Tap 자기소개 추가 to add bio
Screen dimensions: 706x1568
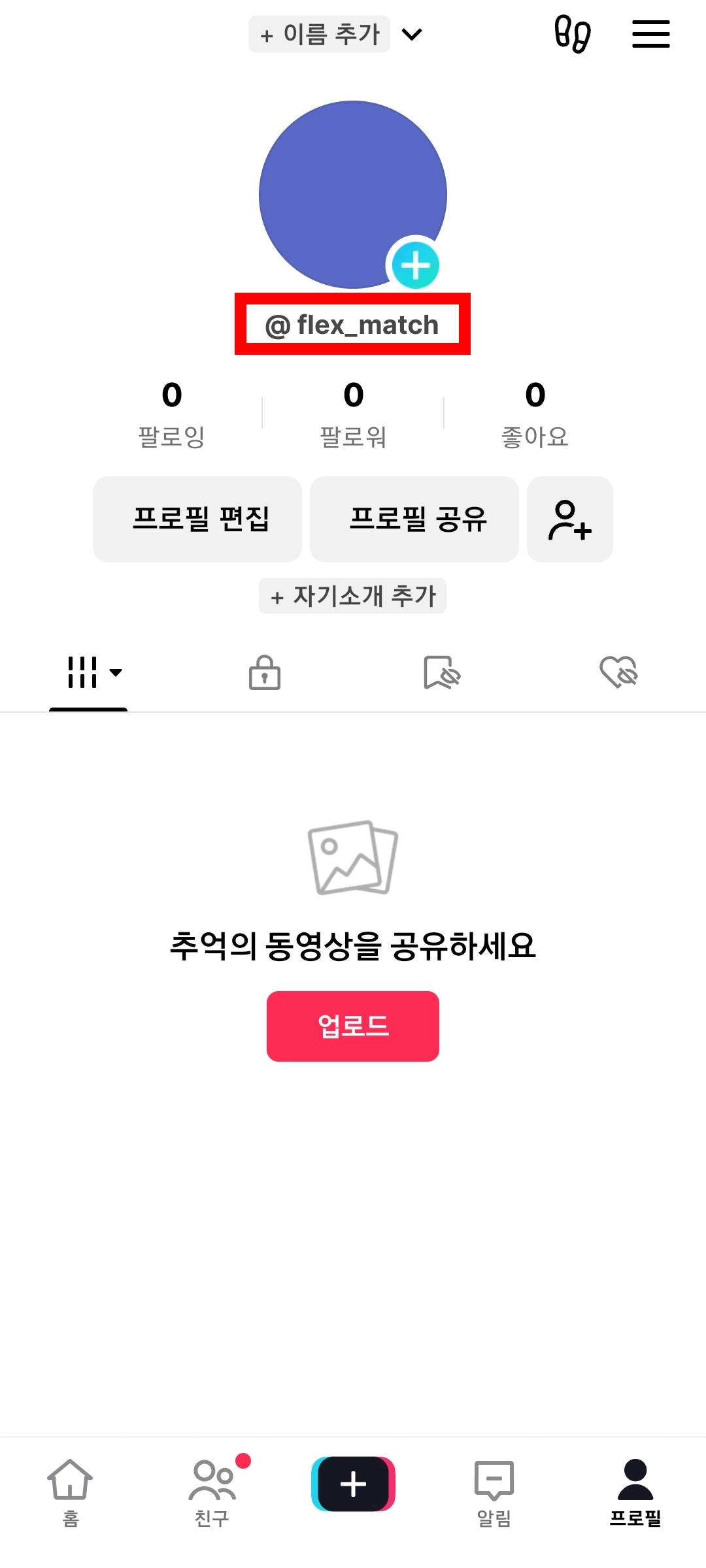click(353, 596)
